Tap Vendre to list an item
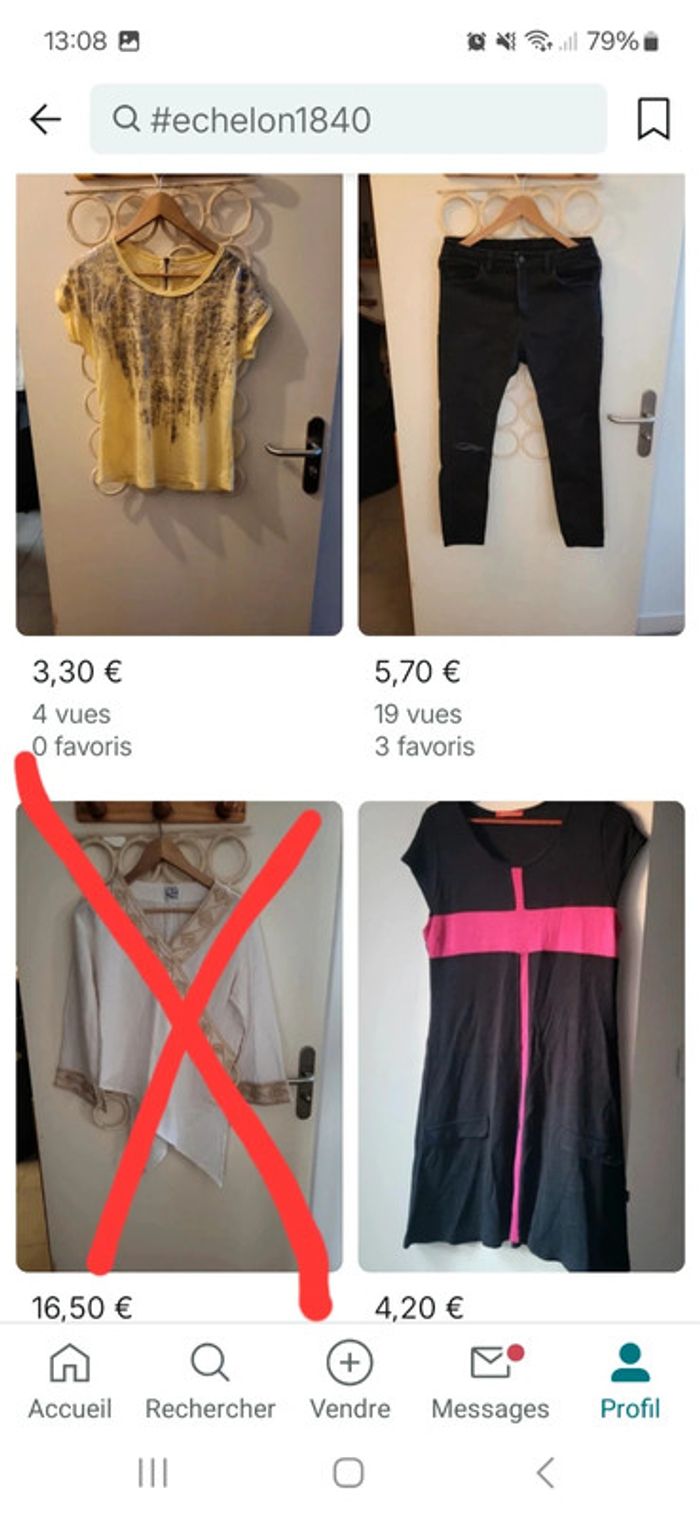Screen dimensions: 700x1518 (350, 1380)
